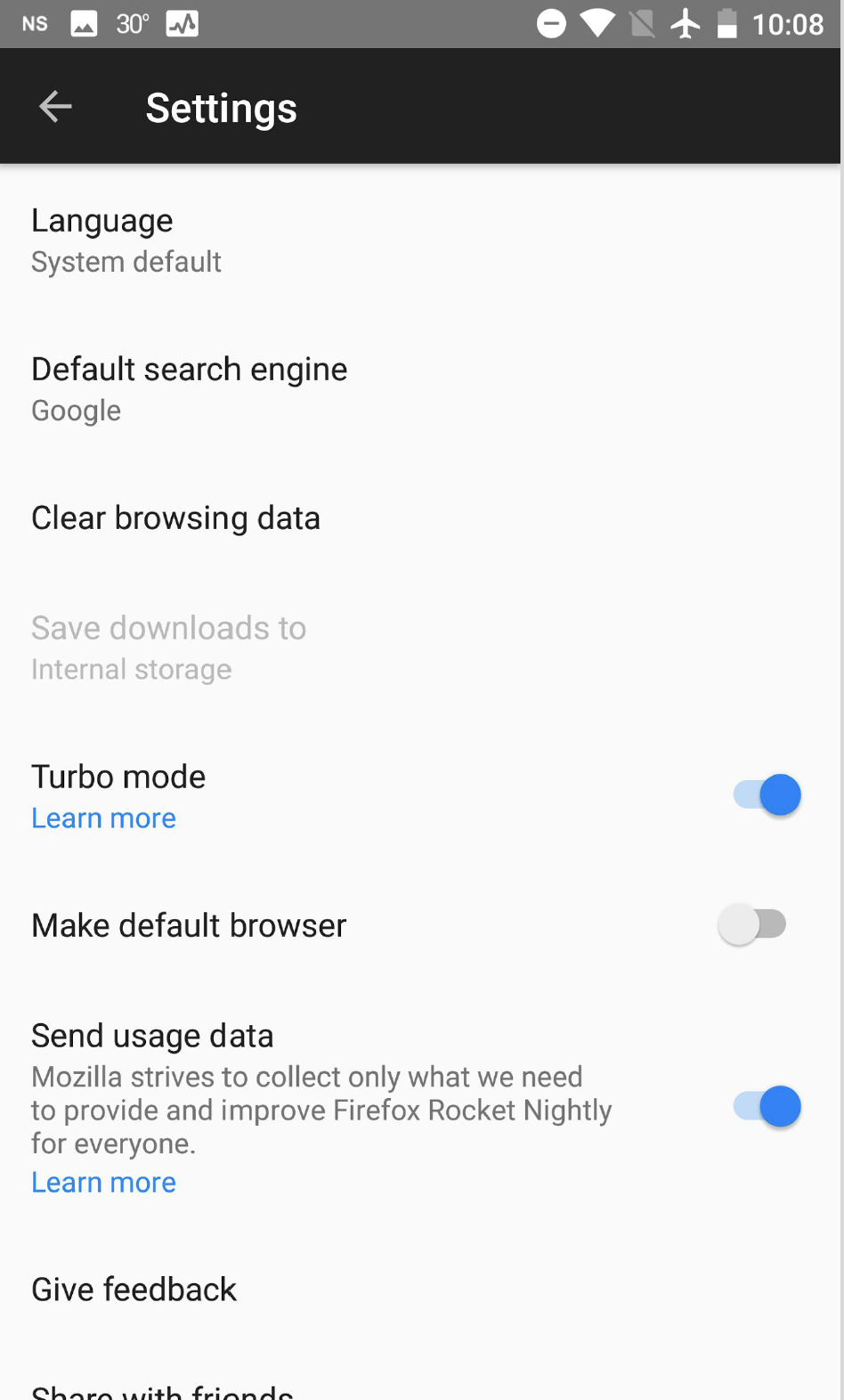Open Learn more link under Send usage data
Image resolution: width=844 pixels, height=1400 pixels.
pyautogui.click(x=104, y=1183)
